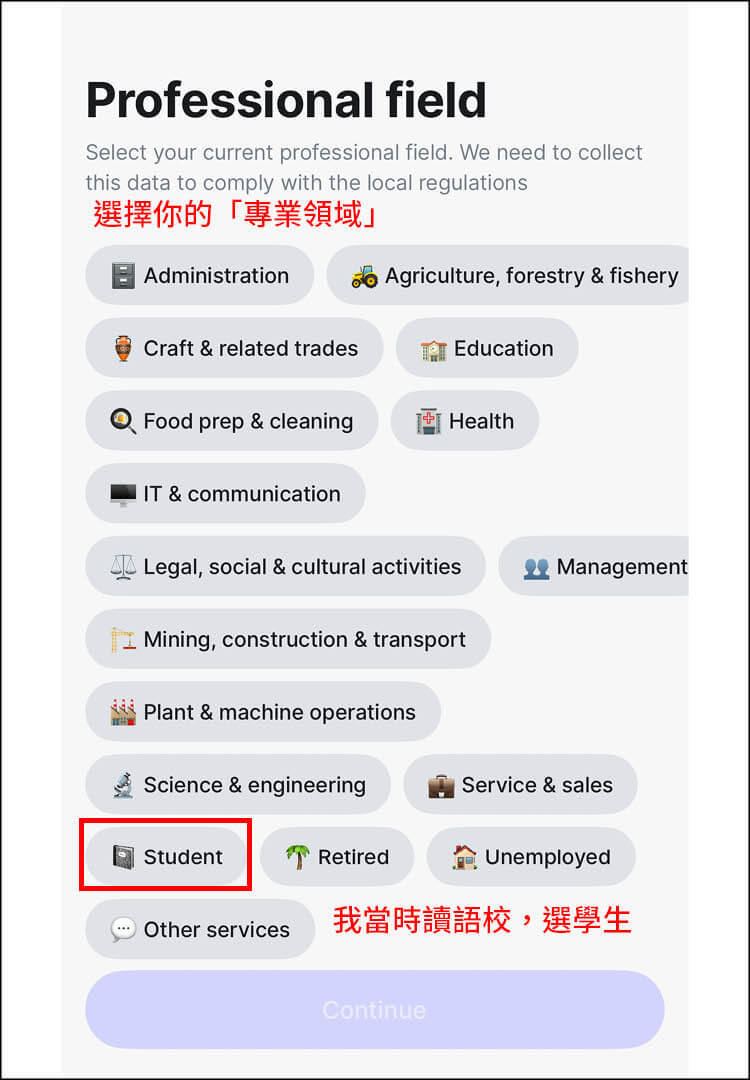
Task: Choose Food prep & cleaning
Action: 231,422
